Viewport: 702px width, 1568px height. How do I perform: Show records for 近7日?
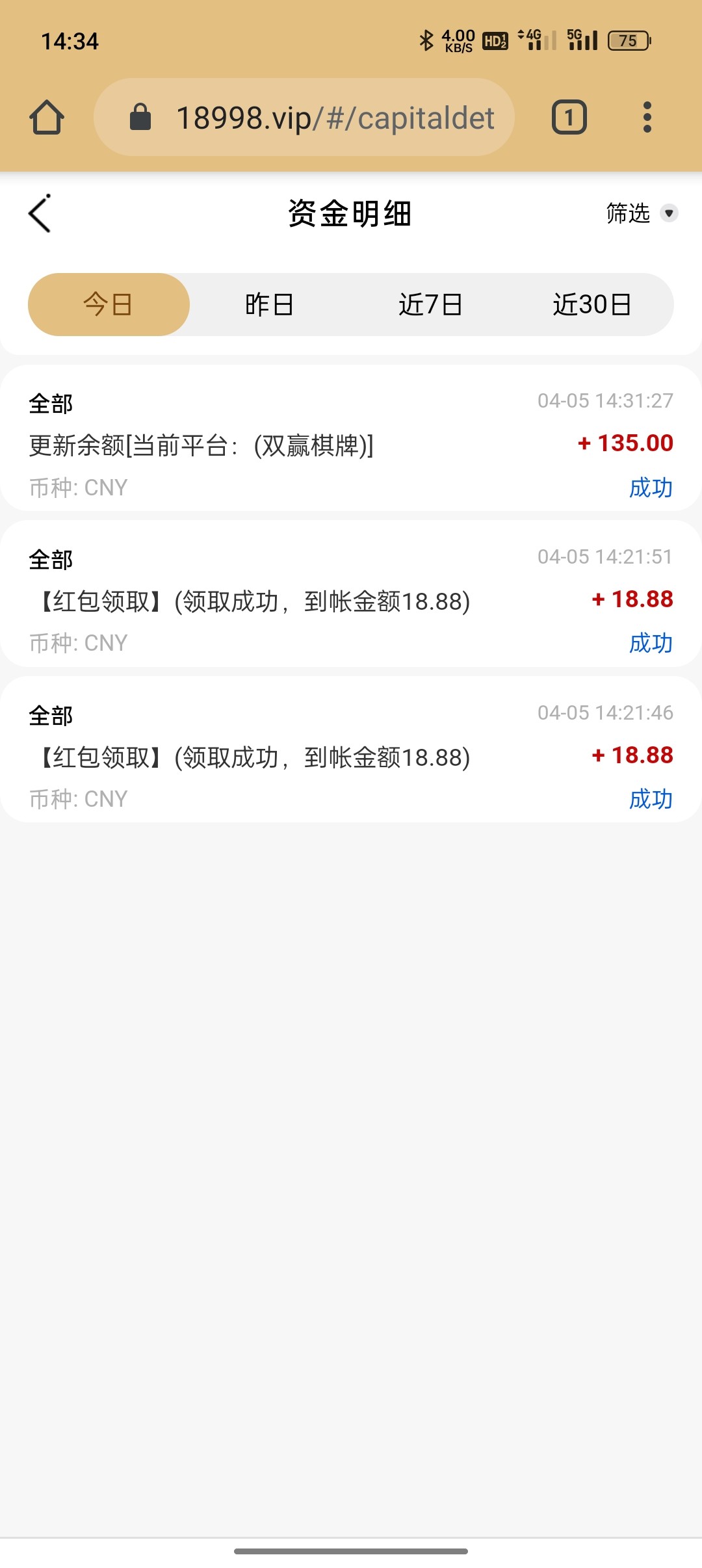pyautogui.click(x=430, y=304)
